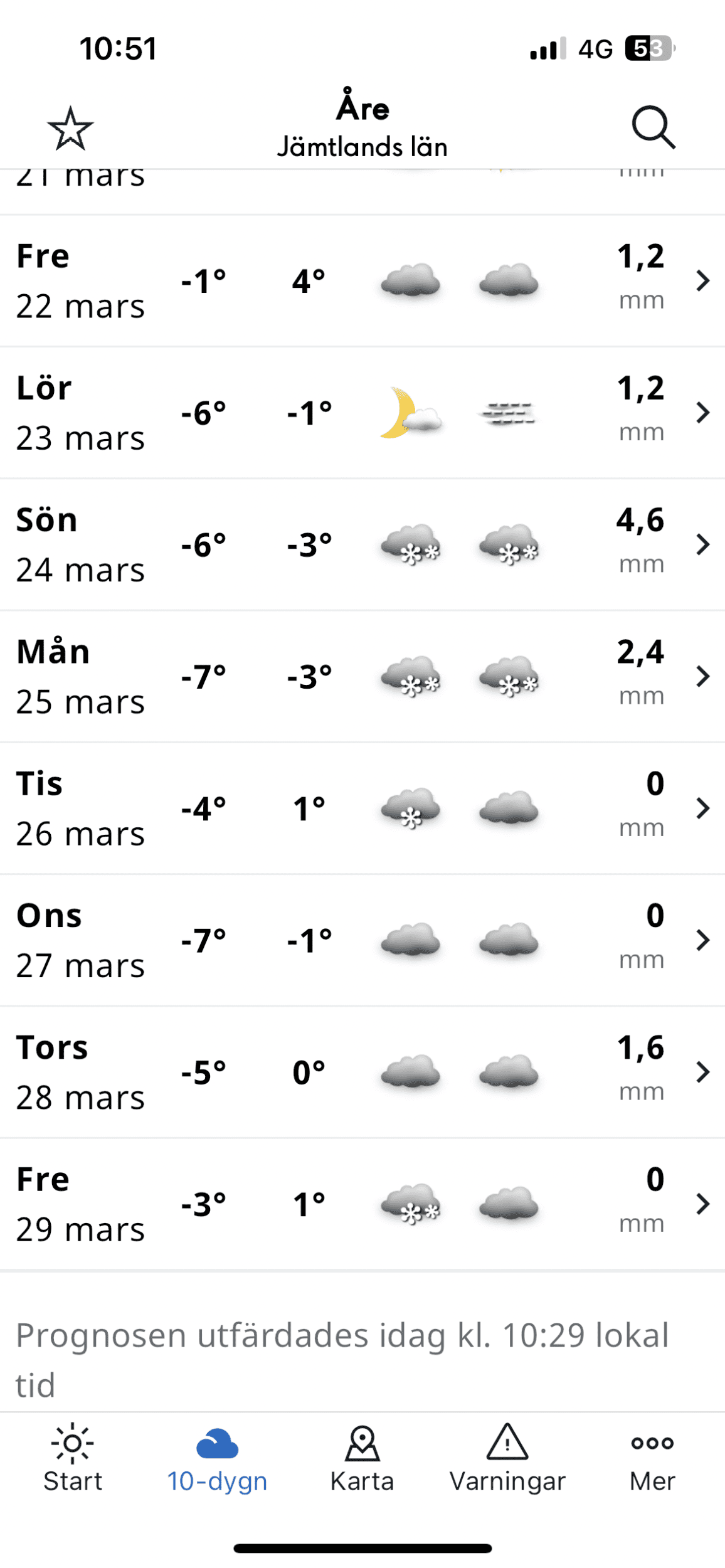View the Tors 28 mars forecast
The image size is (725, 1568).
coord(362,1072)
